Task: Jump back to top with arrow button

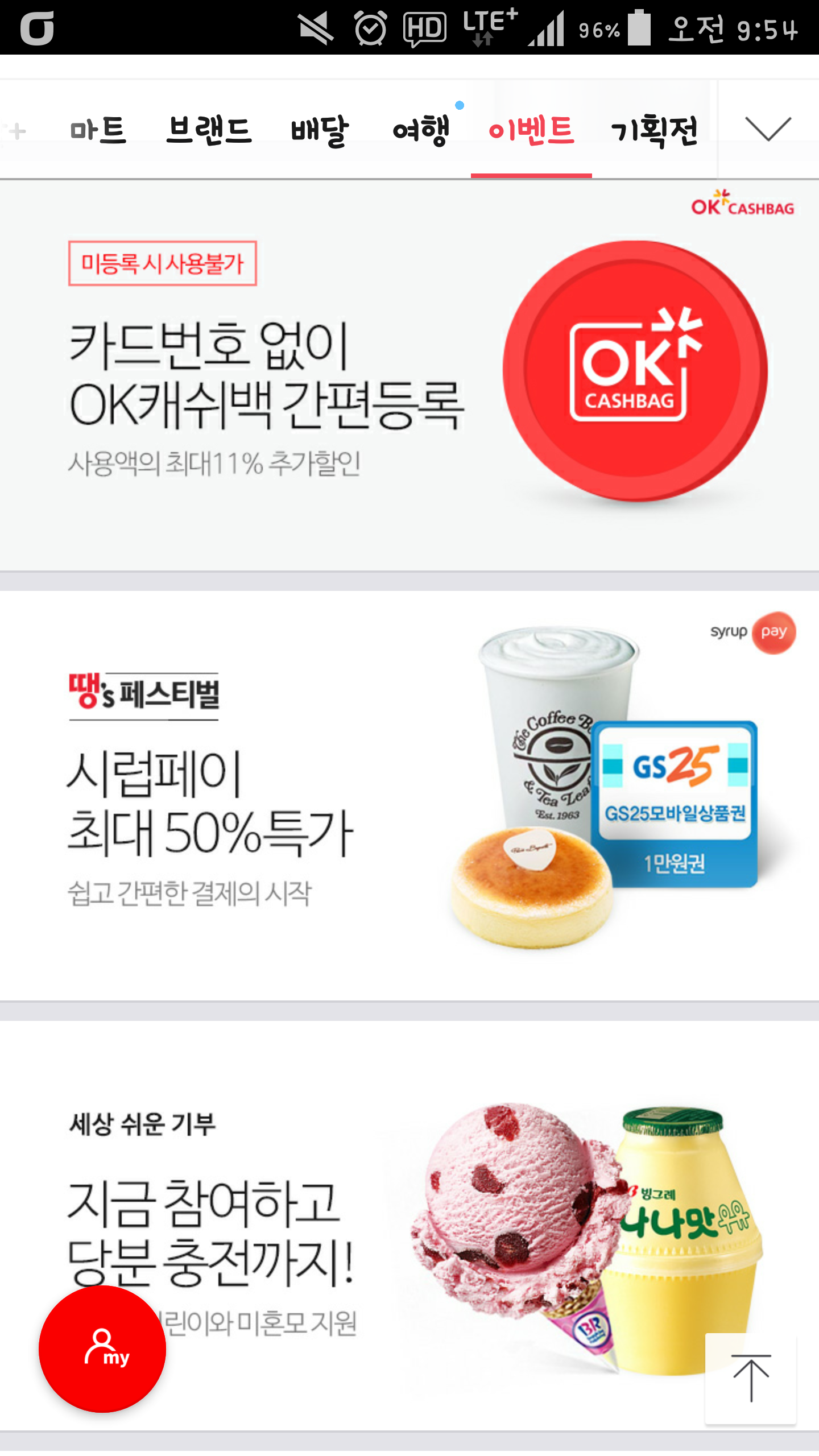Action: (751, 1379)
